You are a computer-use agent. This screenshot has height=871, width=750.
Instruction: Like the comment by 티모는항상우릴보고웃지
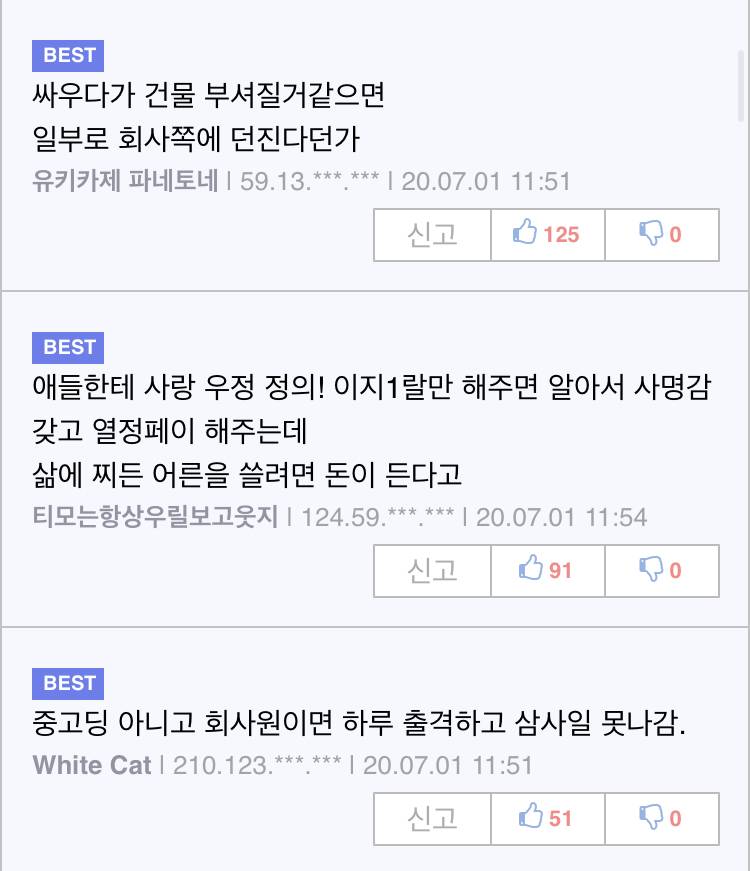coord(547,571)
